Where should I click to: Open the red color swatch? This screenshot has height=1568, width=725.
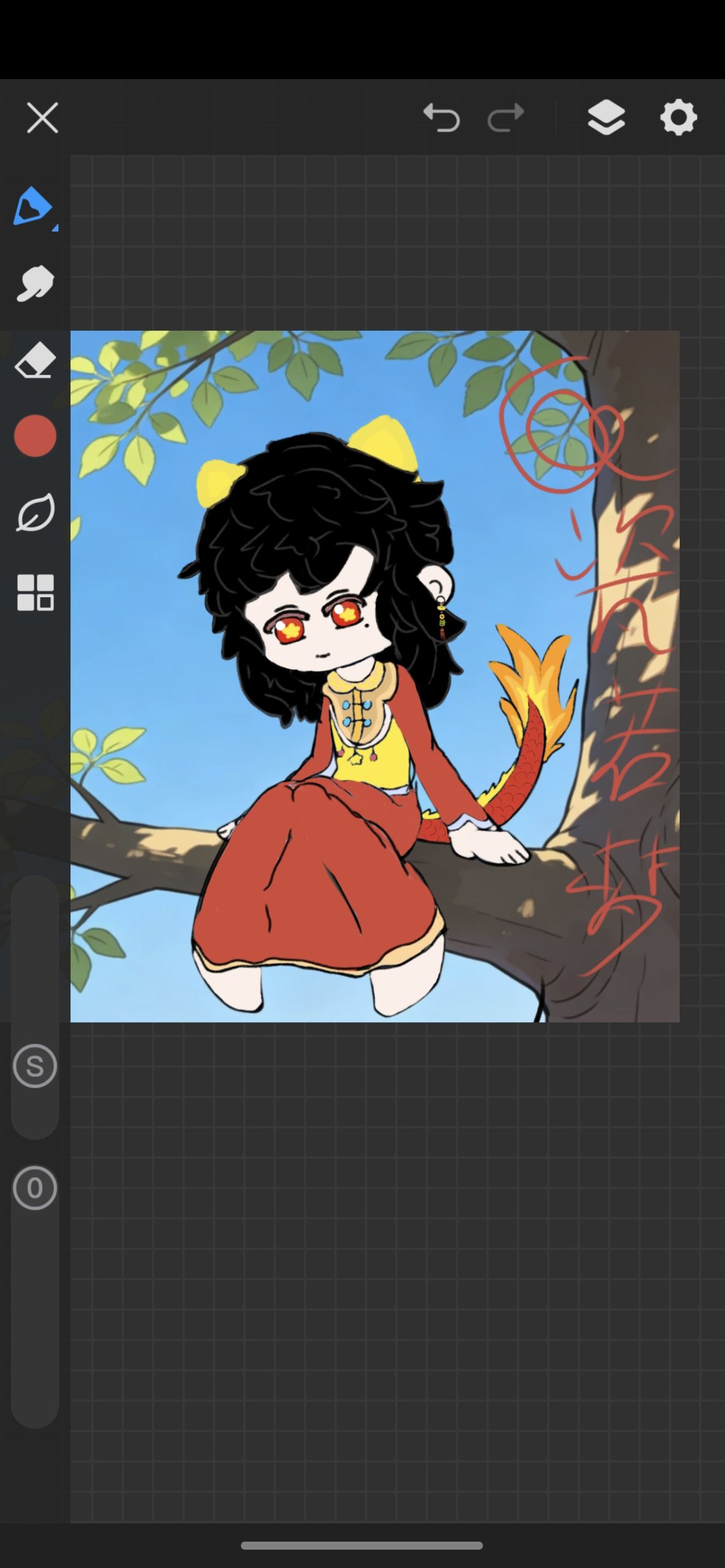35,436
